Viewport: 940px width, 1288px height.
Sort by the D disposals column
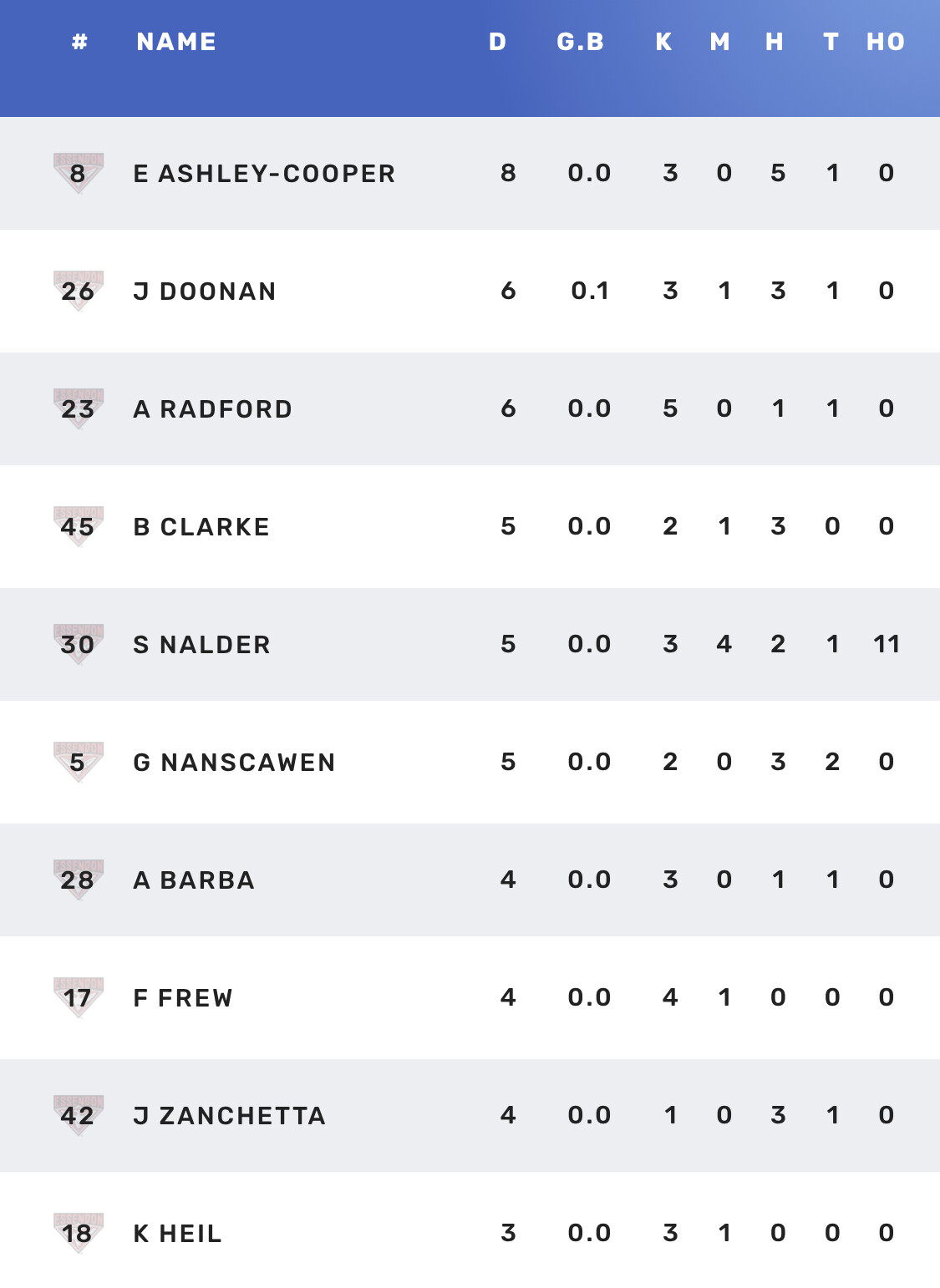(x=497, y=42)
